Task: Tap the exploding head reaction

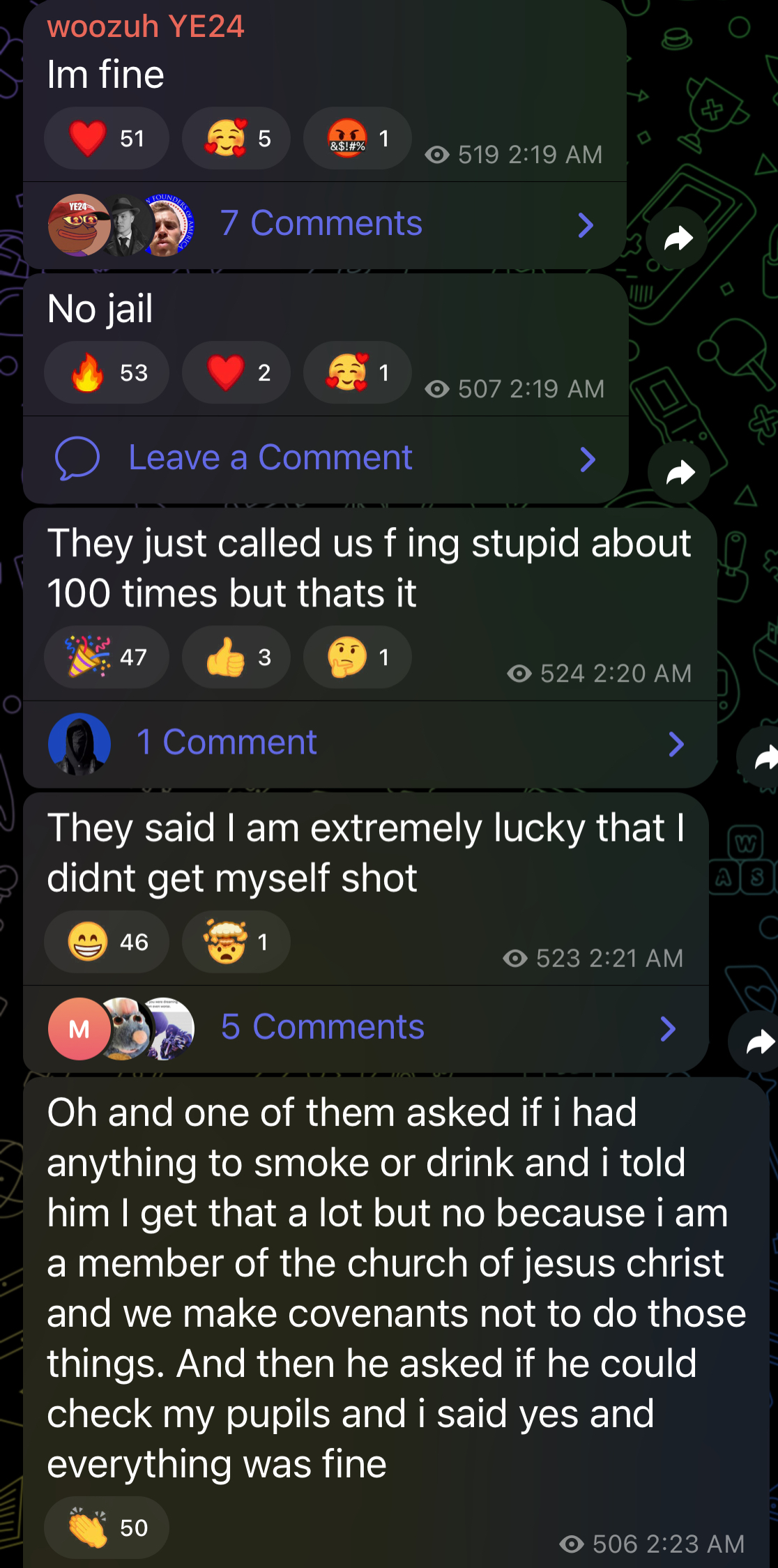Action: (x=236, y=942)
